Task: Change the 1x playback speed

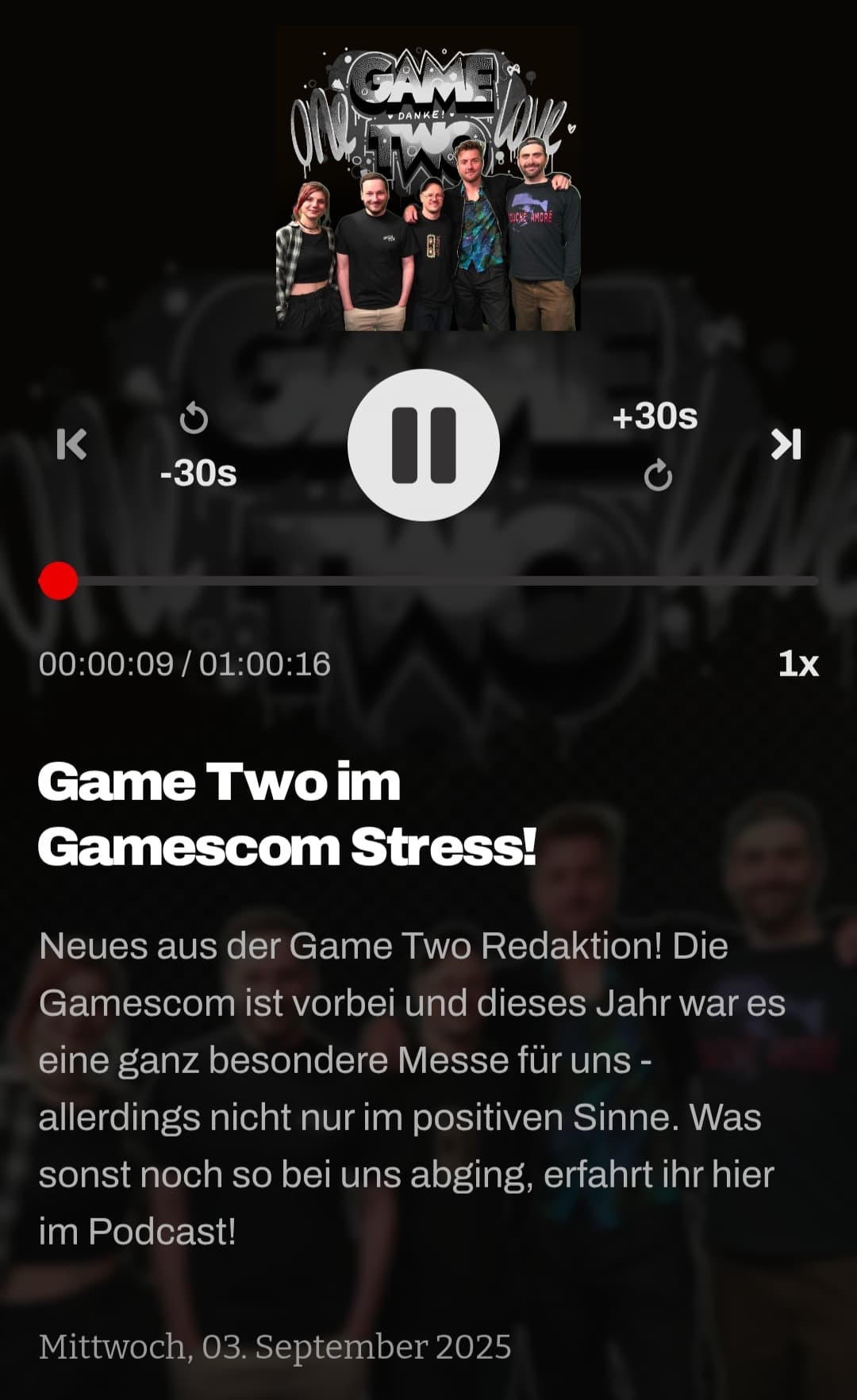Action: pos(797,663)
